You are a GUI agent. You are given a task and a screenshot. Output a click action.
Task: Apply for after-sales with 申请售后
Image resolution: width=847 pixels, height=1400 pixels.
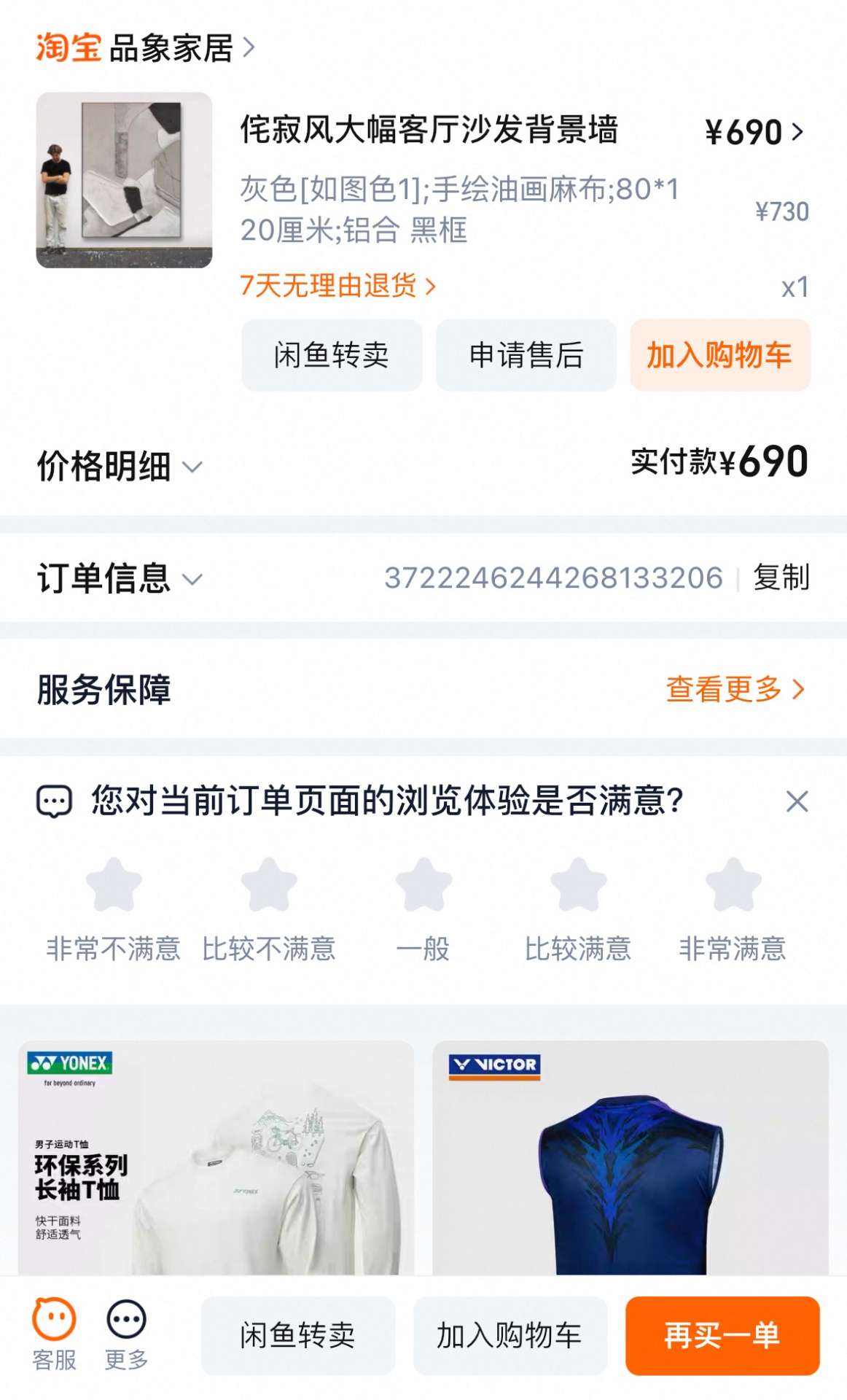526,355
